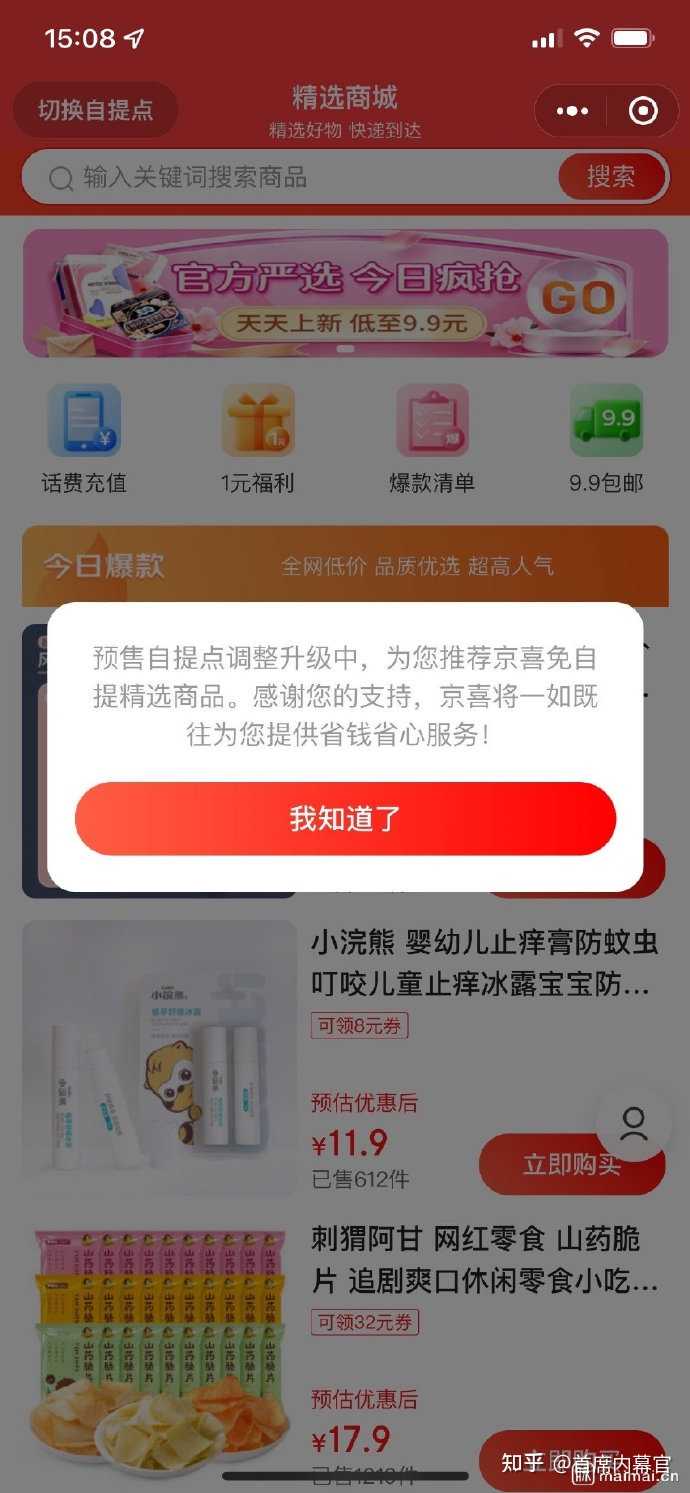
Task: Close the mini program with the circle icon
Action: 643,111
